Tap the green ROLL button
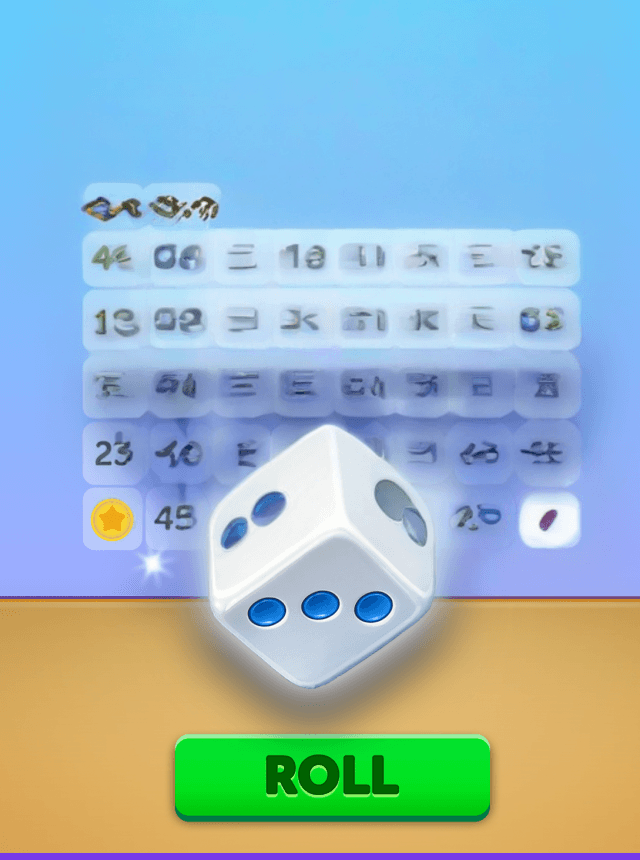640x860 pixels. click(332, 776)
